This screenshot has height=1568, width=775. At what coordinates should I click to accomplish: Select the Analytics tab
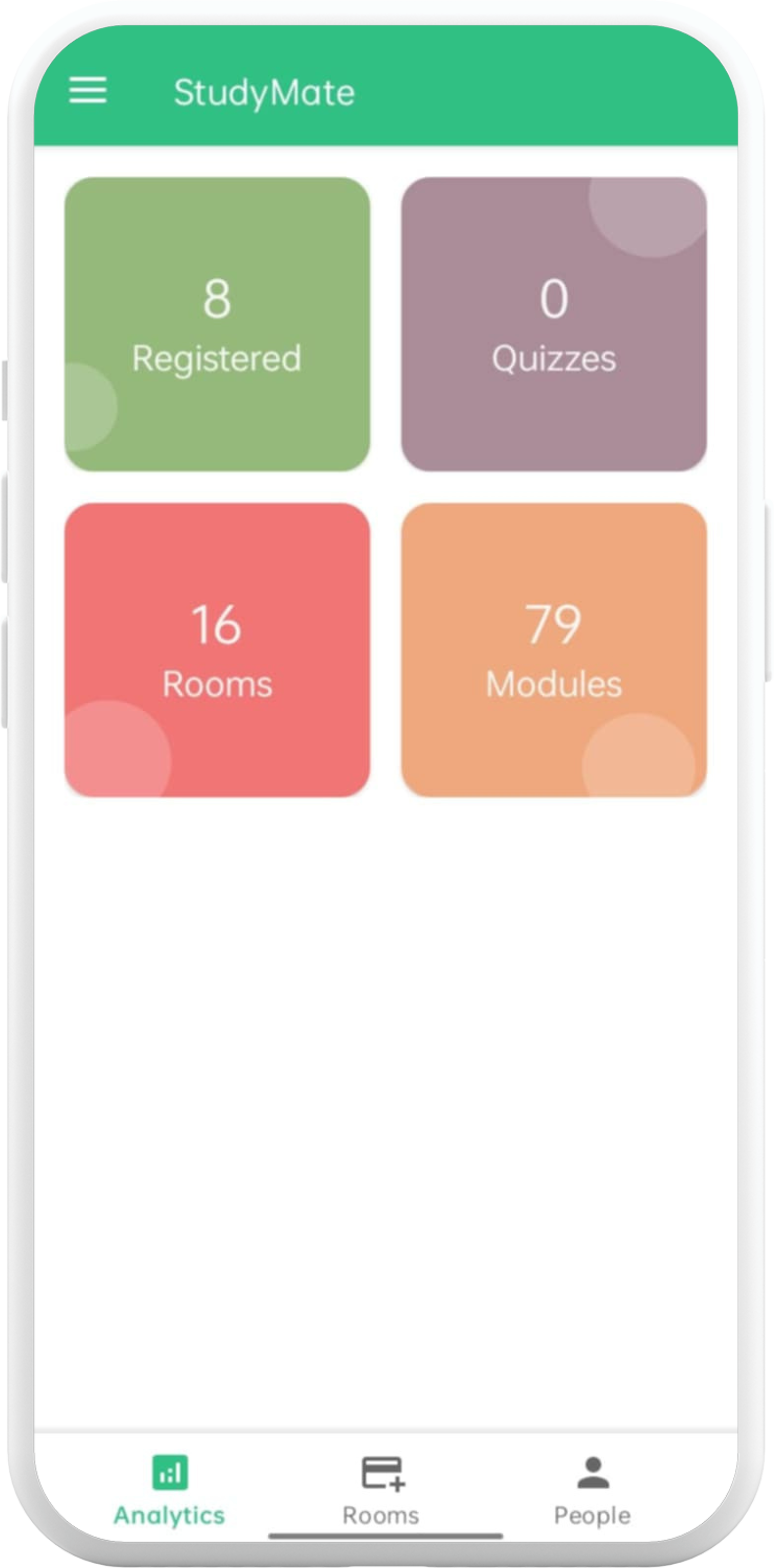click(x=169, y=1488)
